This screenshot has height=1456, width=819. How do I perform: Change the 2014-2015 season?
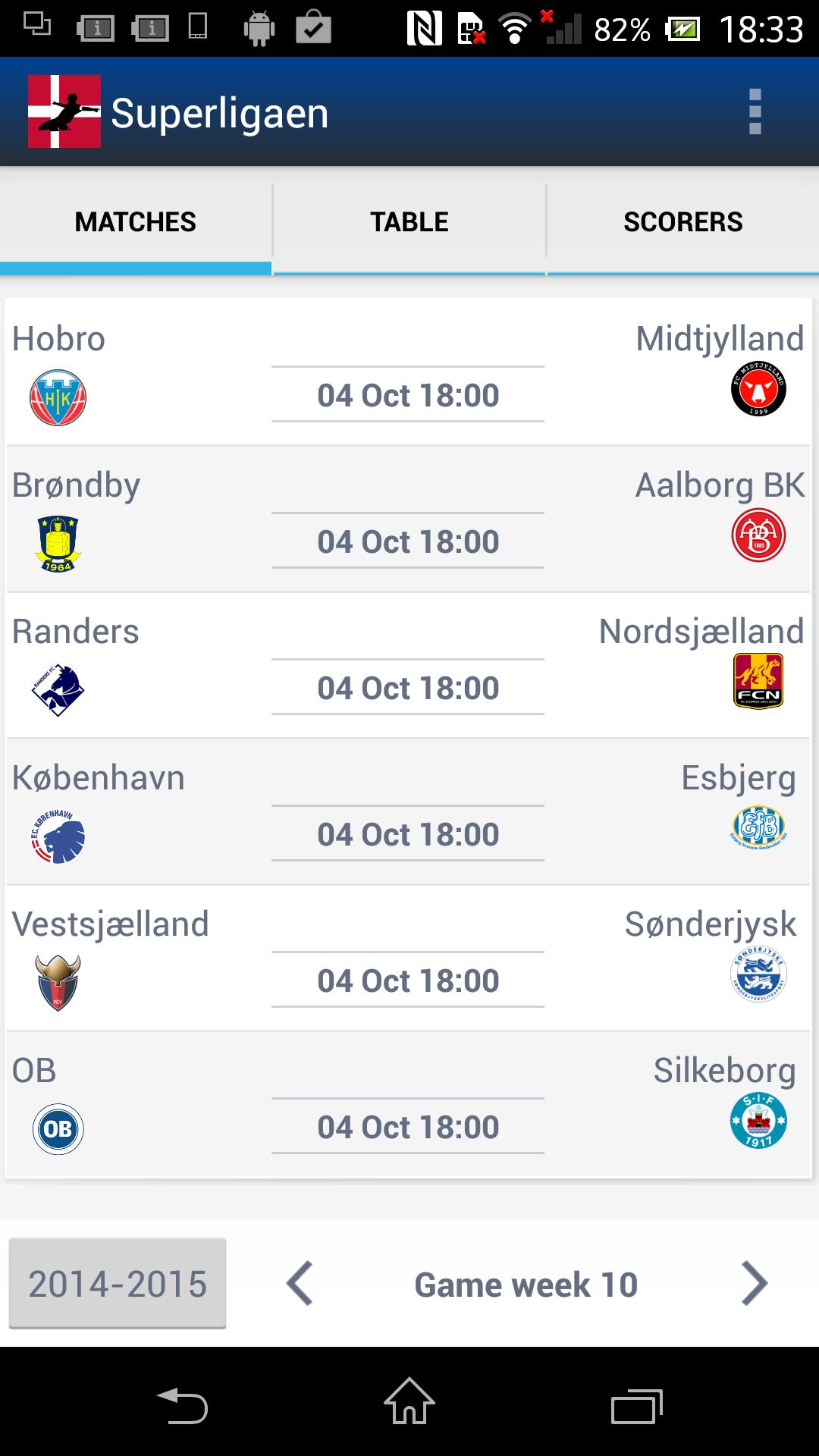pyautogui.click(x=118, y=1284)
